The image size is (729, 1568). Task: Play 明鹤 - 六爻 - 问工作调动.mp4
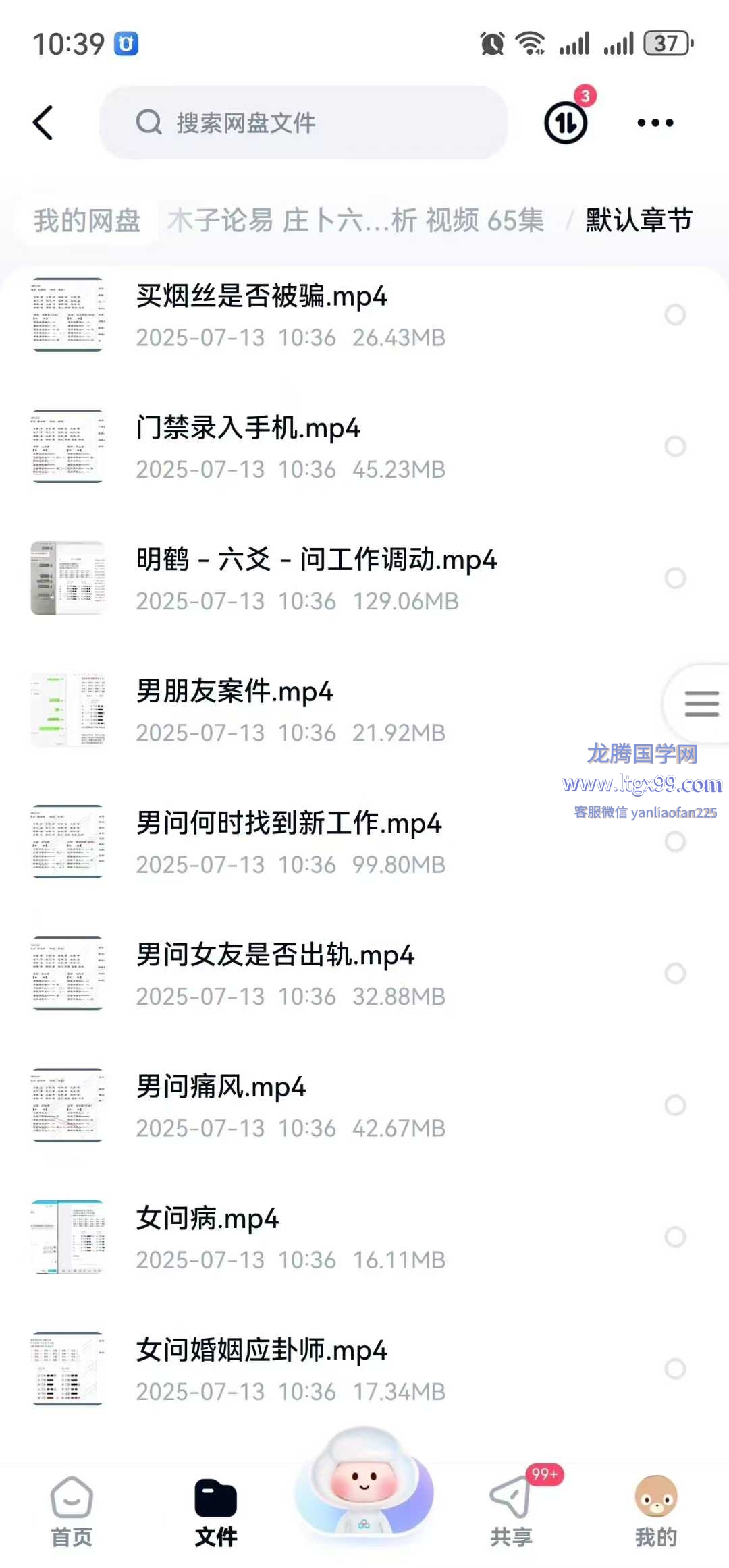(x=316, y=560)
